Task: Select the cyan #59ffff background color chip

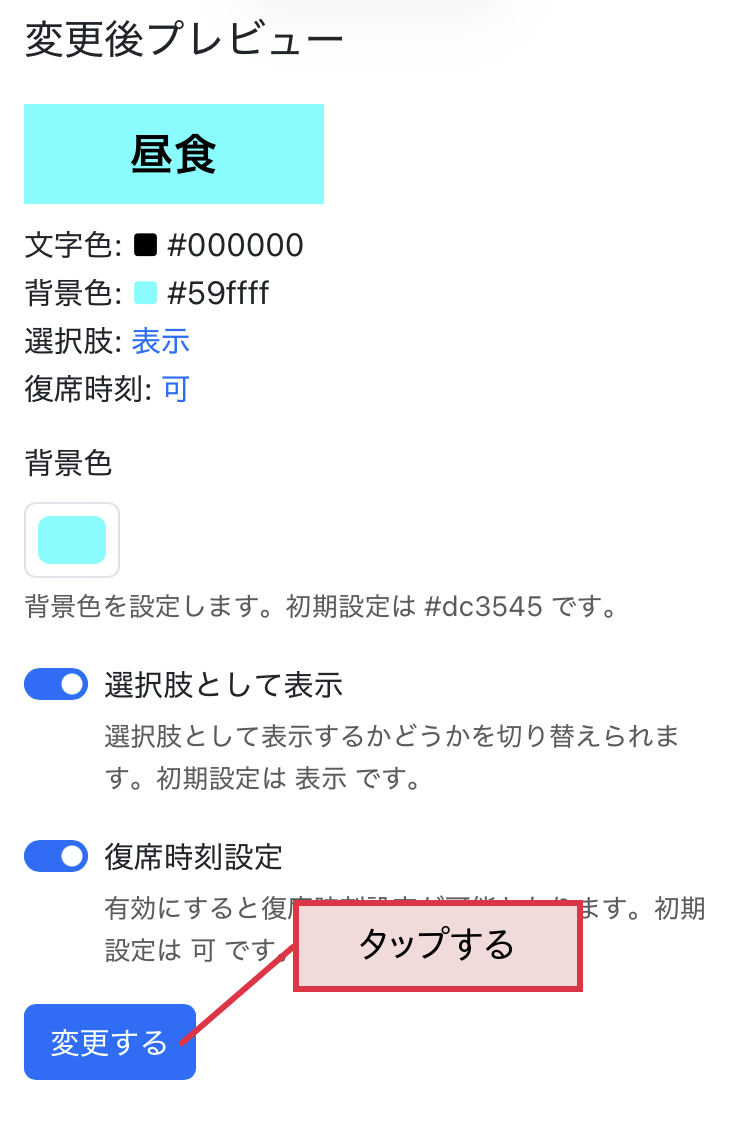Action: pos(148,292)
